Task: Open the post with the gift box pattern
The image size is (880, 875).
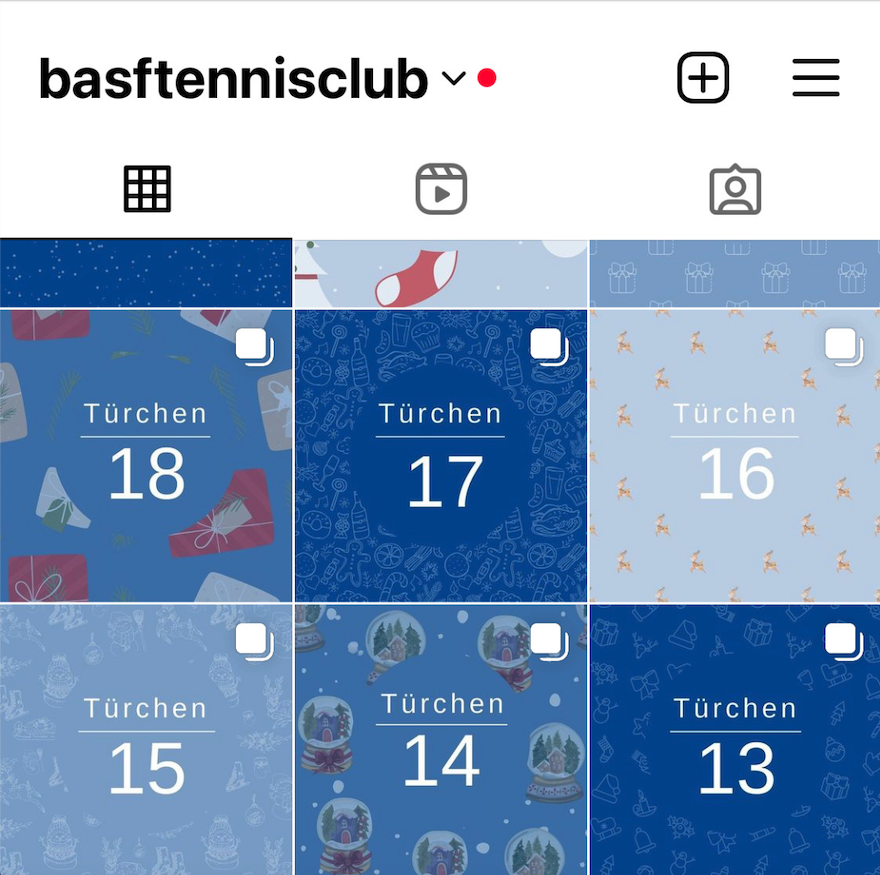Action: click(x=735, y=273)
